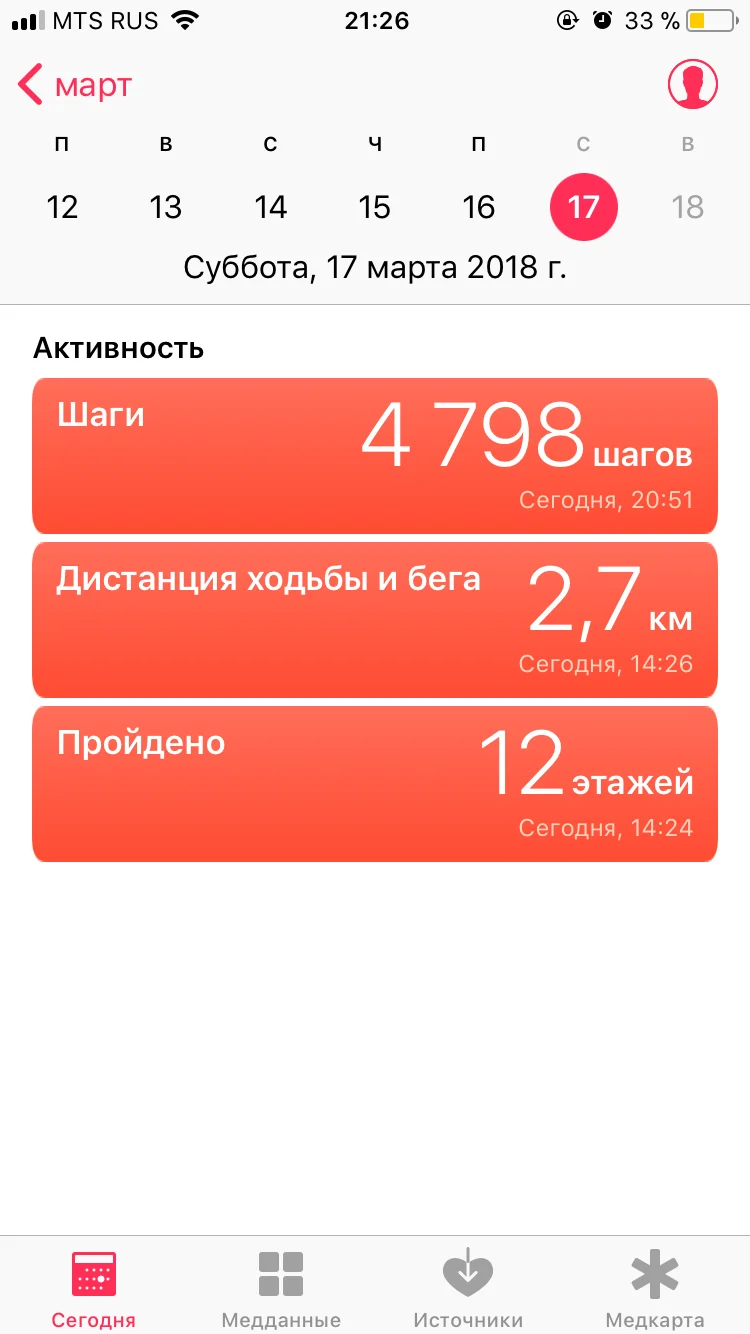Viewport: 750px width, 1334px height.
Task: Go to the Источники tab
Action: pos(468,1288)
